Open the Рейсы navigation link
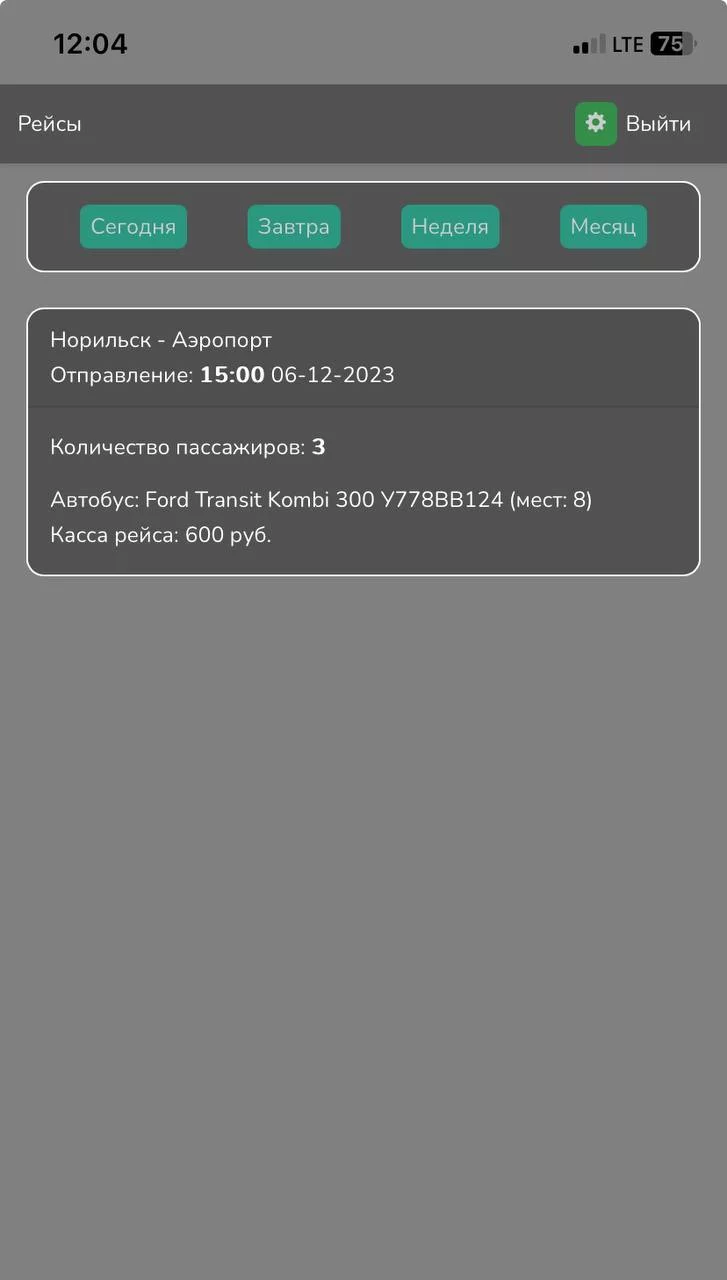This screenshot has width=727, height=1280. [50, 124]
